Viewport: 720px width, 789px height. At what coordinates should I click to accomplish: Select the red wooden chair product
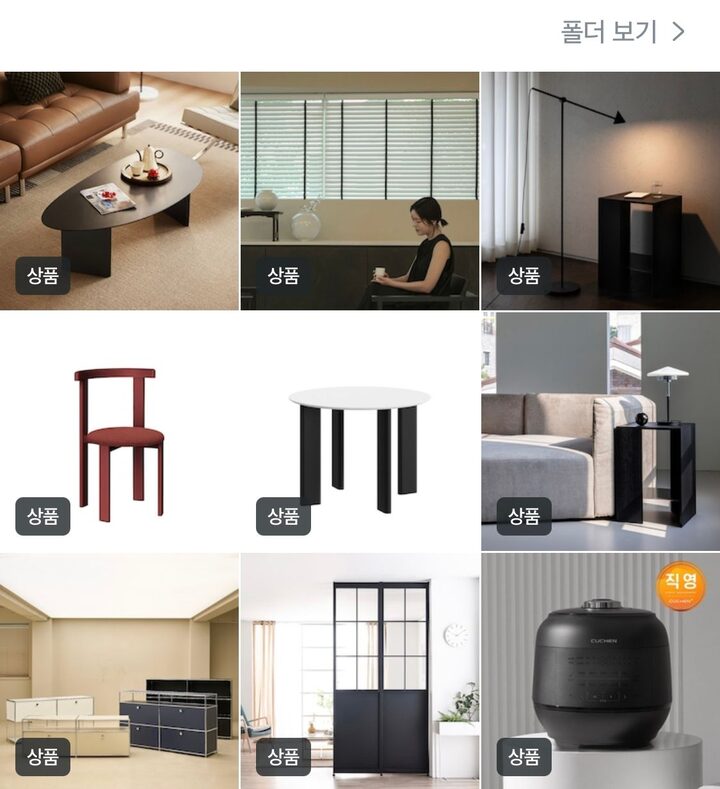click(119, 432)
